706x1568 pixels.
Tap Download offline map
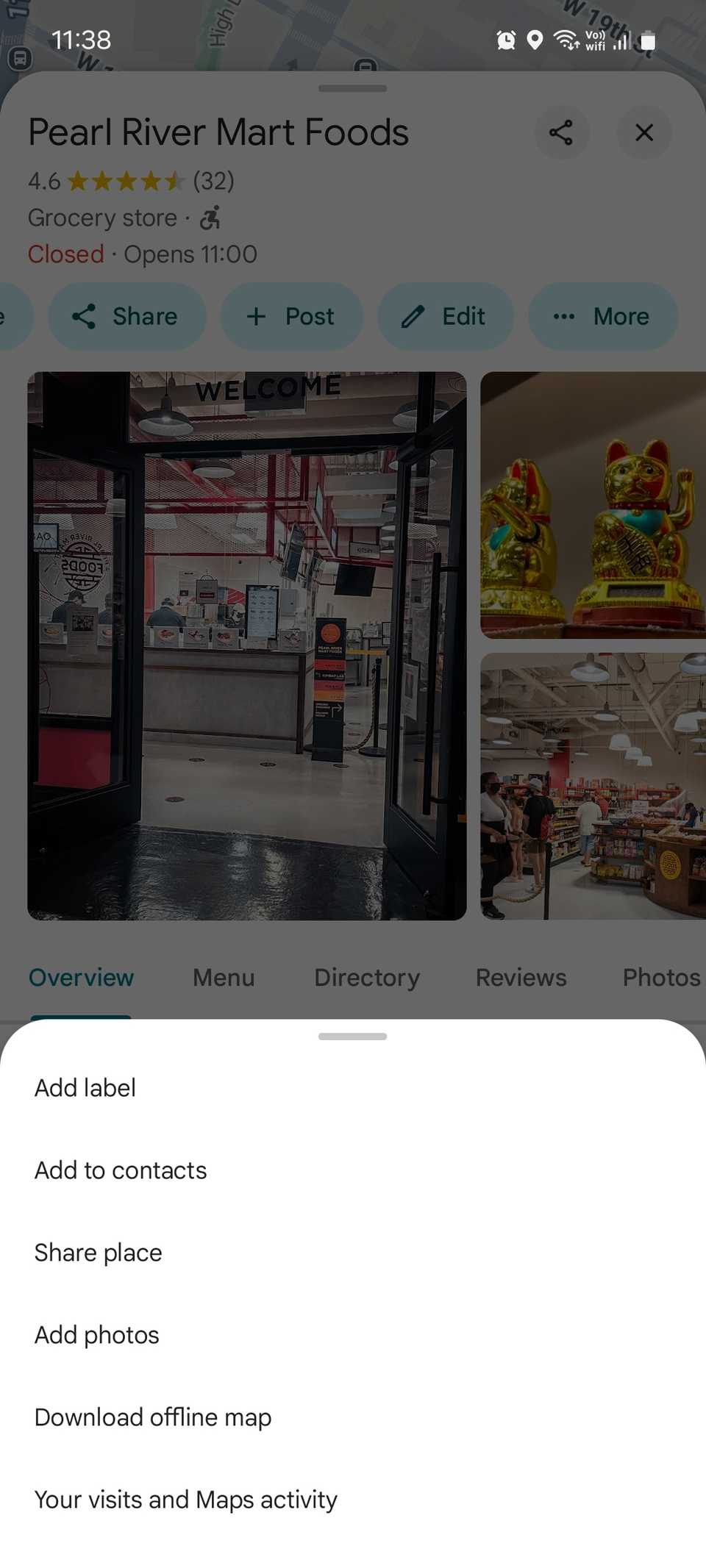(x=153, y=1417)
